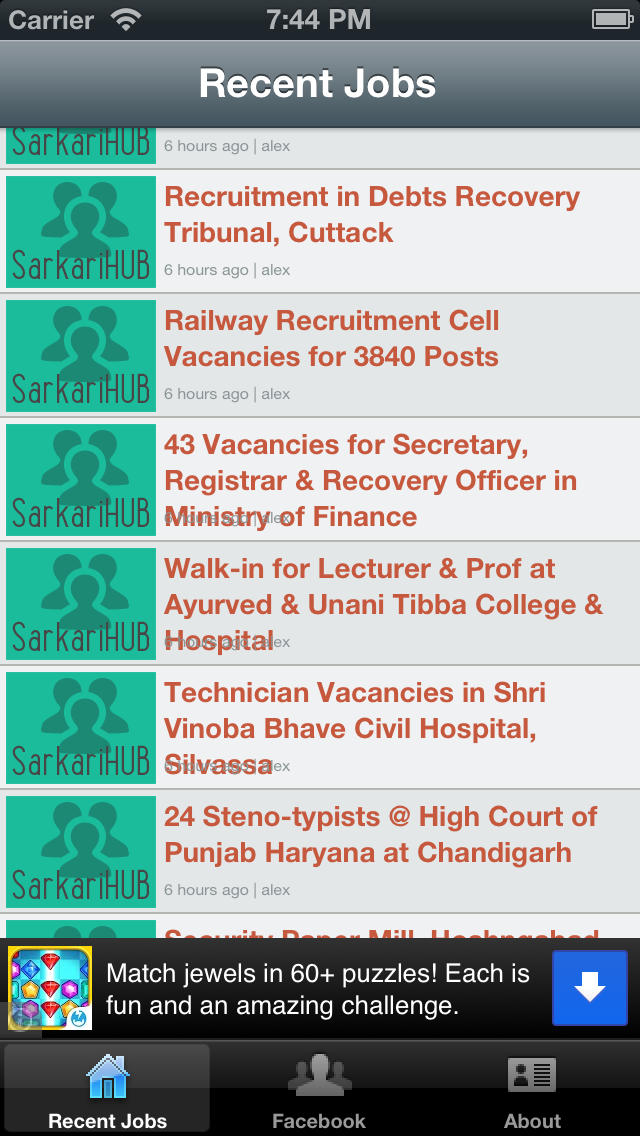Open Technician Vacancies in Shri Vinoba Bhave Hospital

pyautogui.click(x=320, y=727)
